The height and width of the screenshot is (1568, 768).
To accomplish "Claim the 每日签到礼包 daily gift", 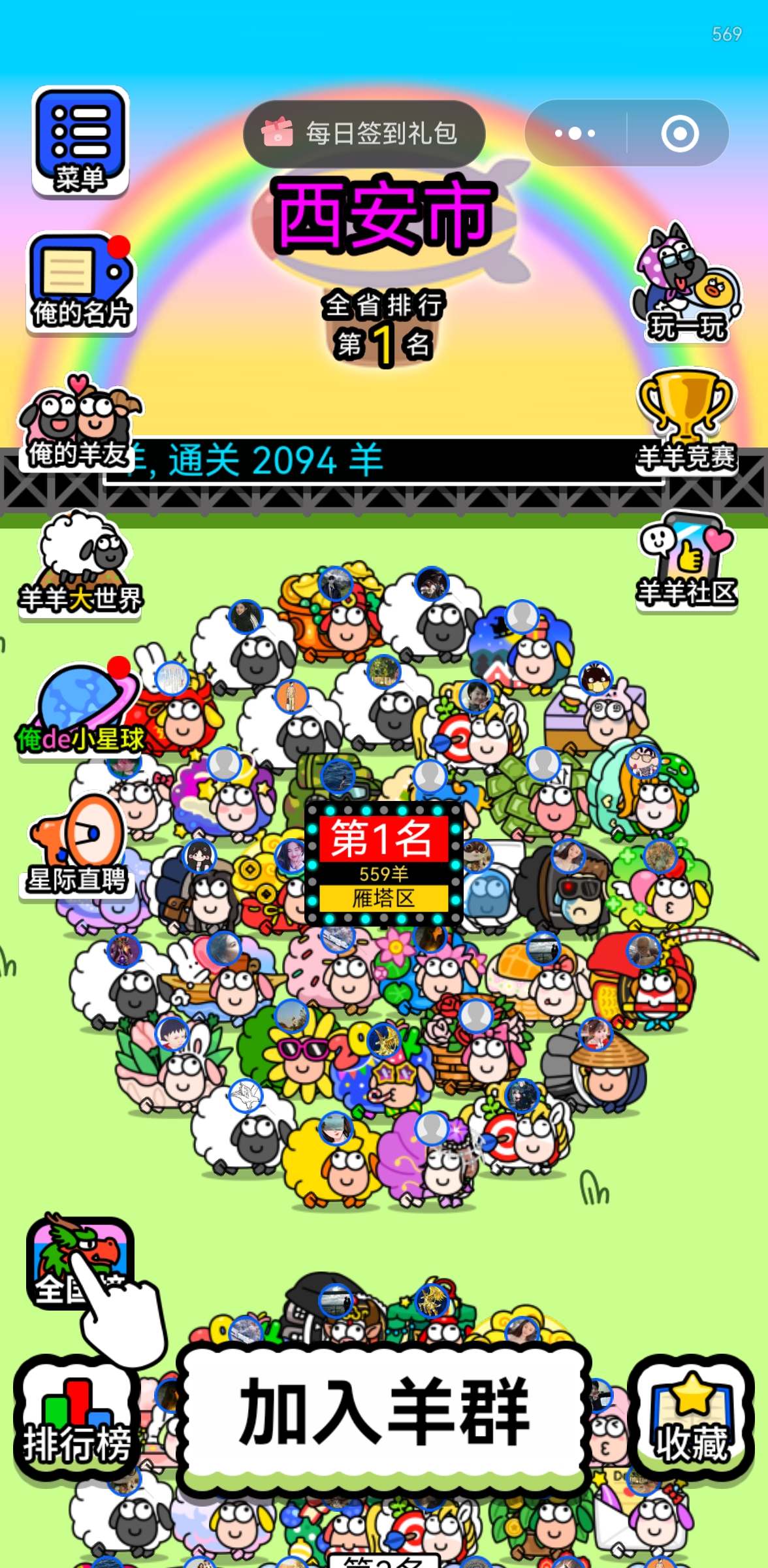I will [x=364, y=133].
